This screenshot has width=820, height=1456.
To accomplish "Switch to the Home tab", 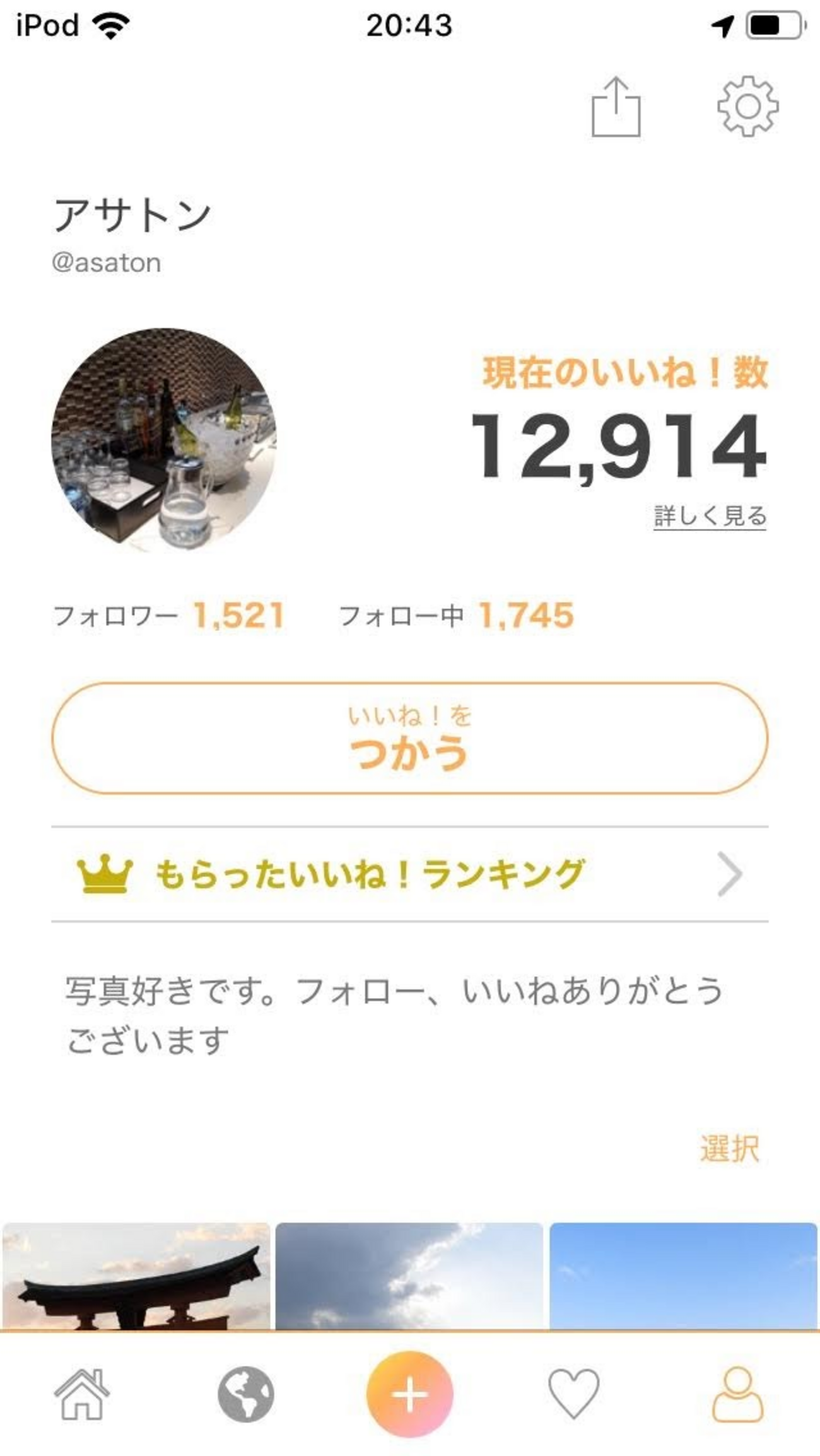I will 82,1394.
